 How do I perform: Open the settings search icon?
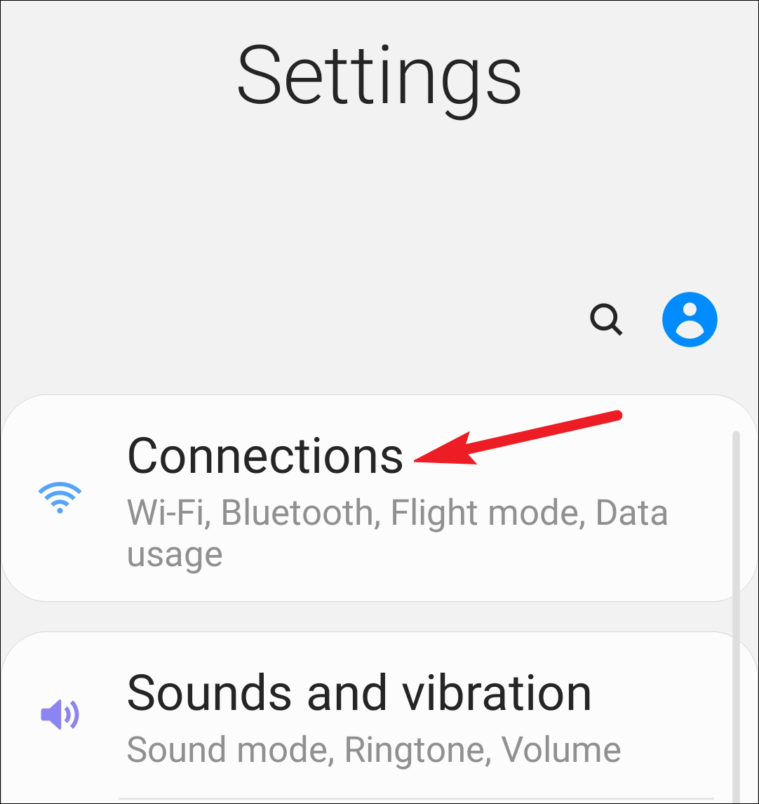[x=606, y=320]
